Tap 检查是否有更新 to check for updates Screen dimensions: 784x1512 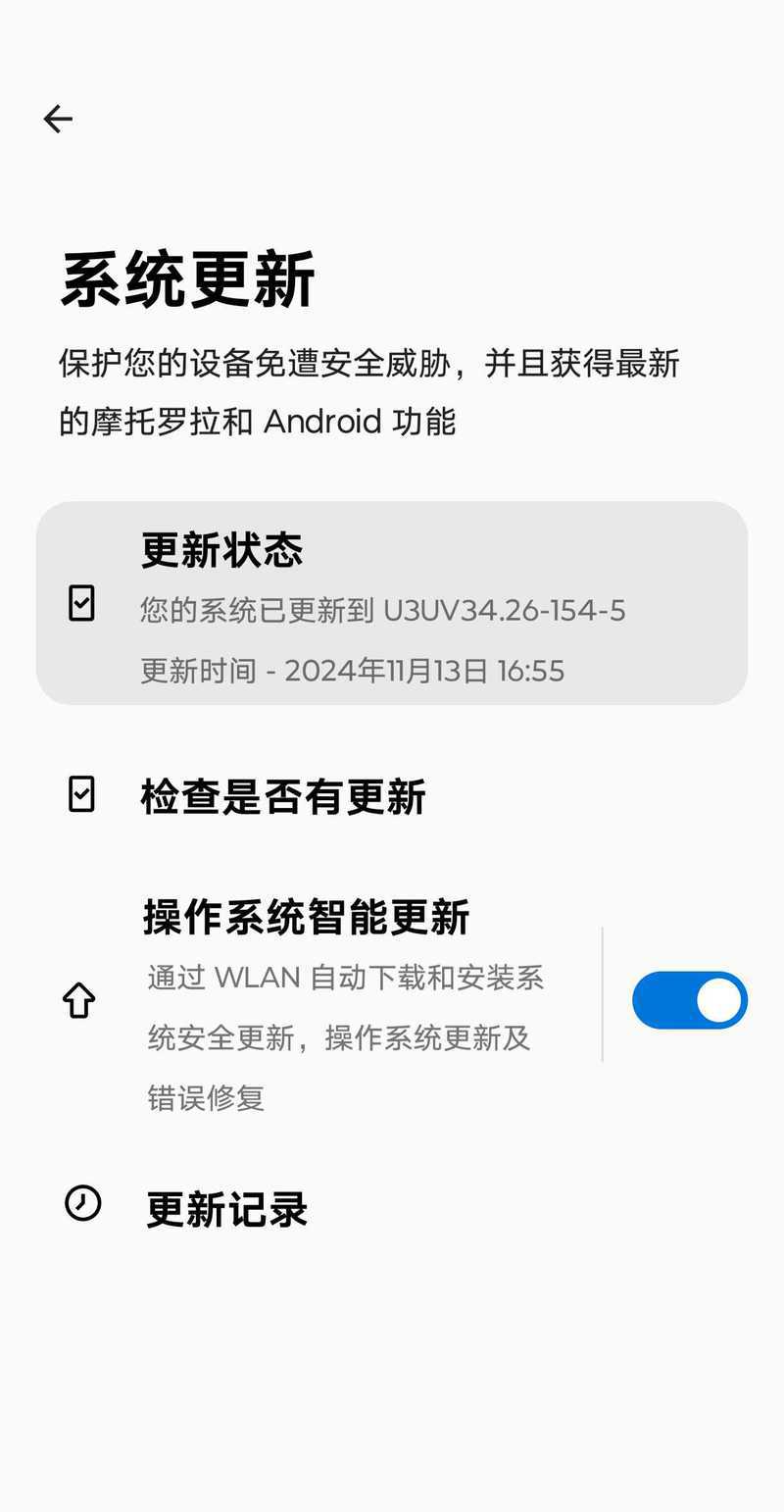point(282,796)
